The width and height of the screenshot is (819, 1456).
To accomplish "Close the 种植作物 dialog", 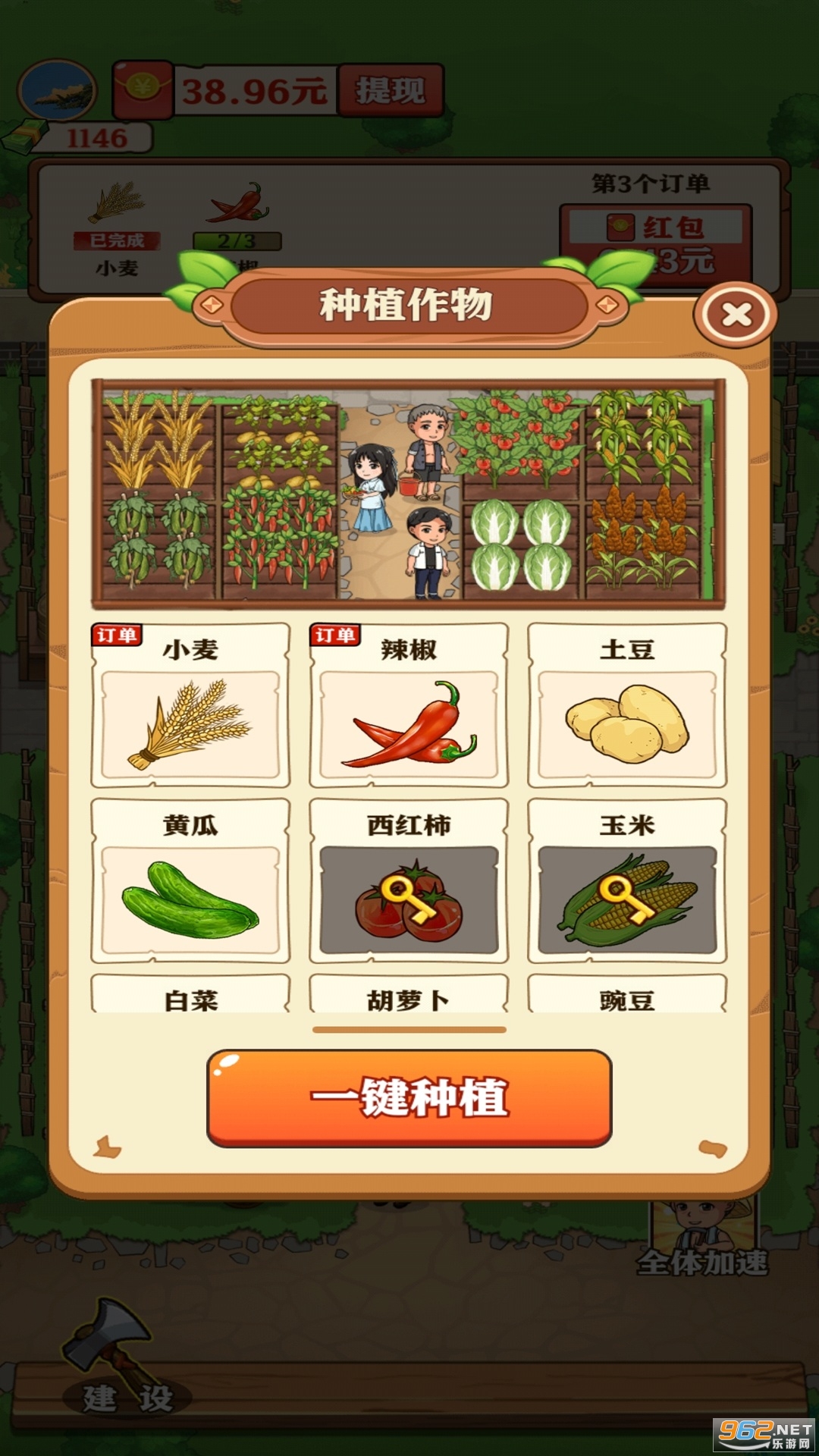I will [736, 315].
